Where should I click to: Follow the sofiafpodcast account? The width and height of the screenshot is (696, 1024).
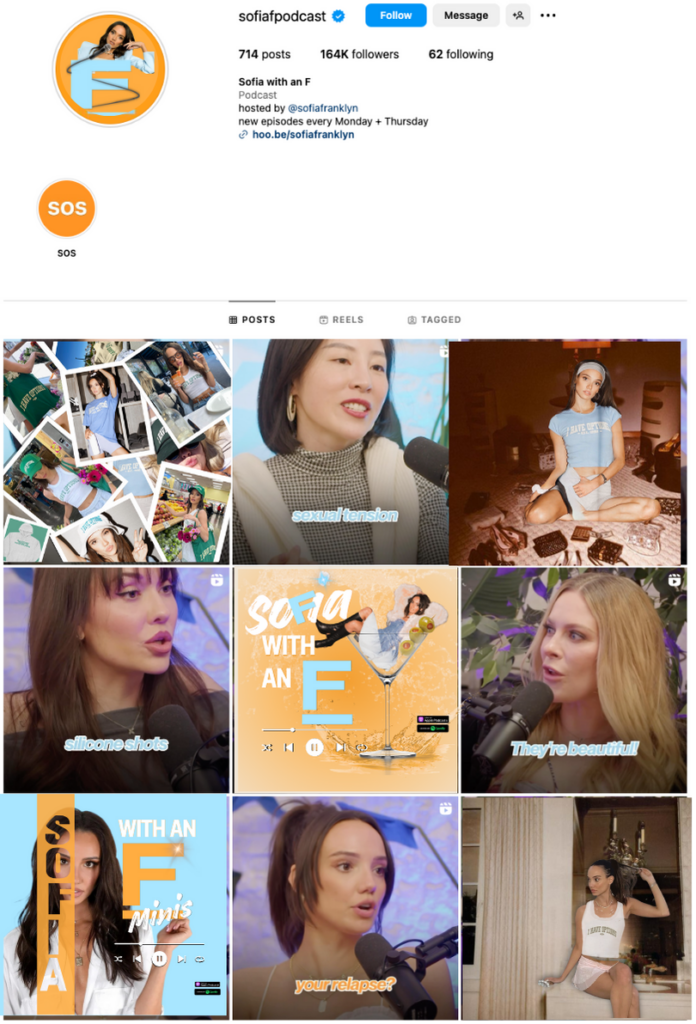click(x=395, y=15)
